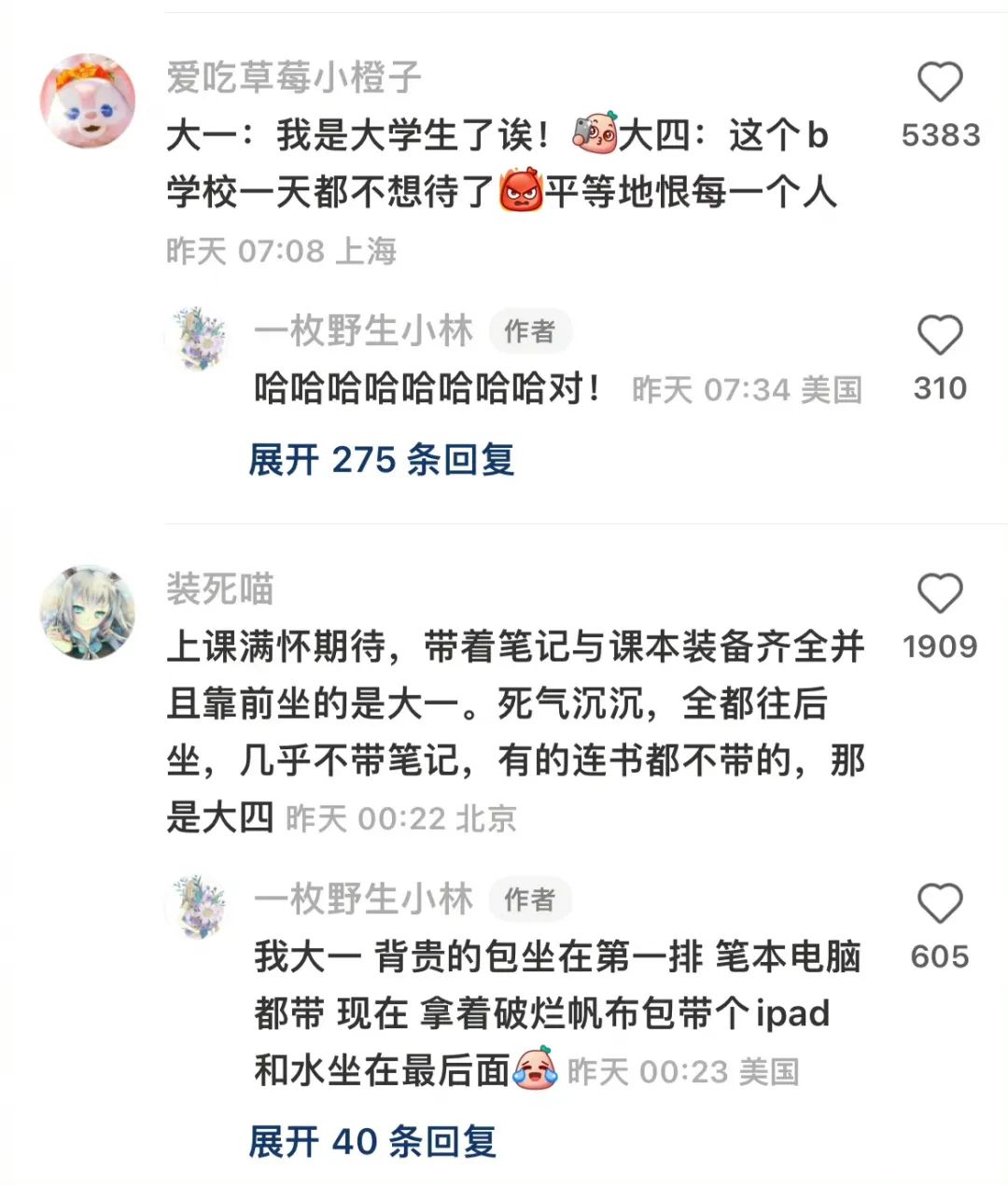Image resolution: width=1008 pixels, height=1185 pixels.
Task: Expand the 275 replies
Action: coord(381,460)
